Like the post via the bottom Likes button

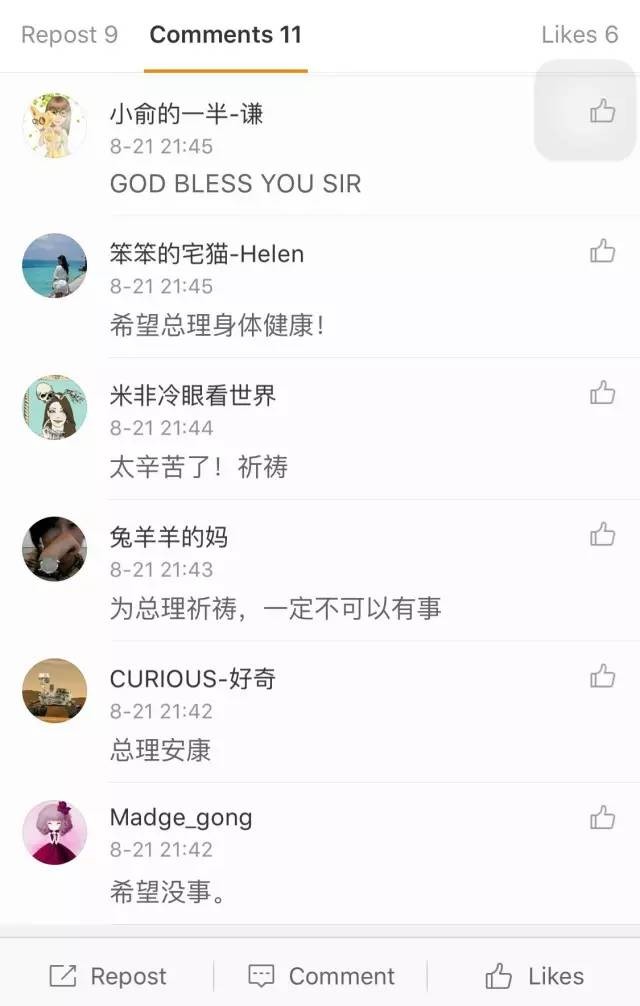tap(534, 976)
